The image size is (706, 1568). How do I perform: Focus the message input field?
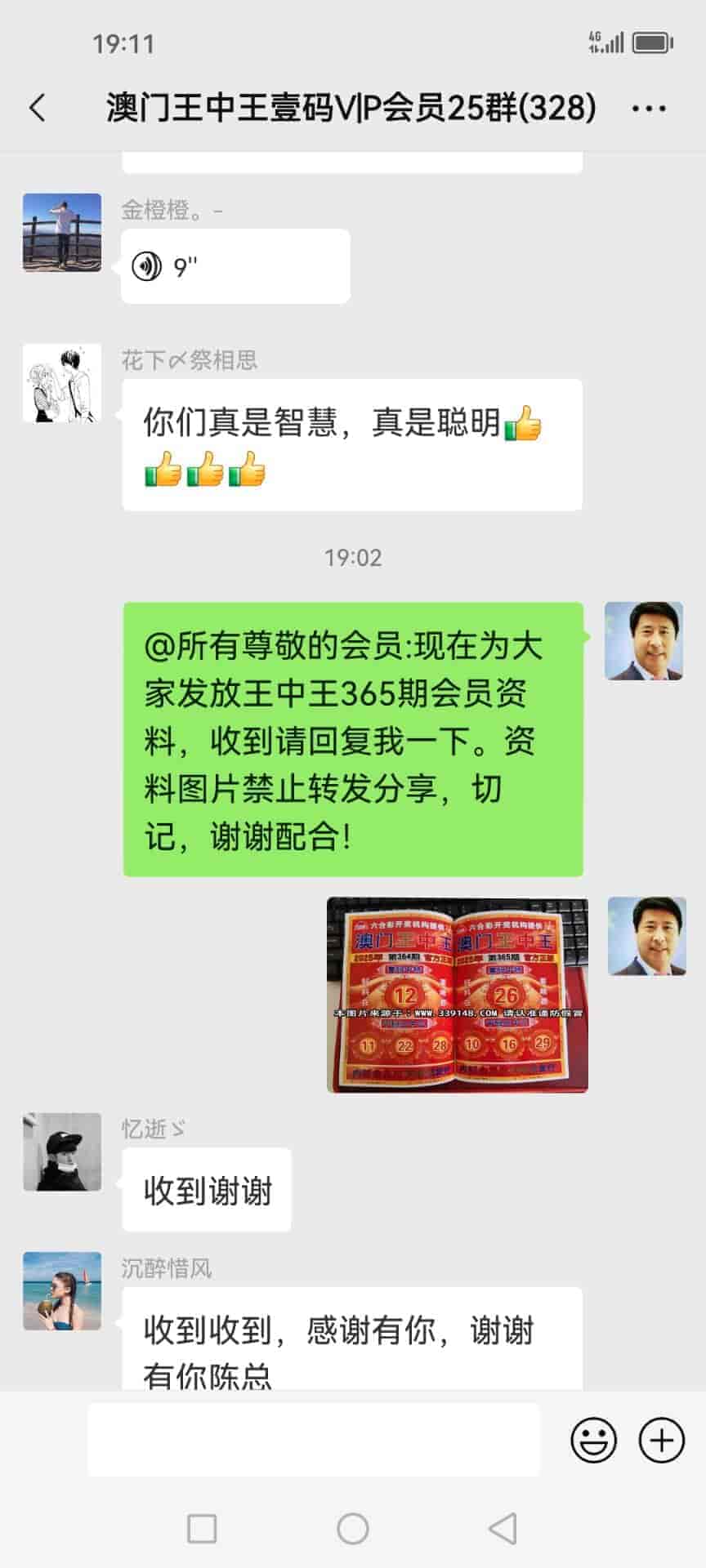point(314,1440)
